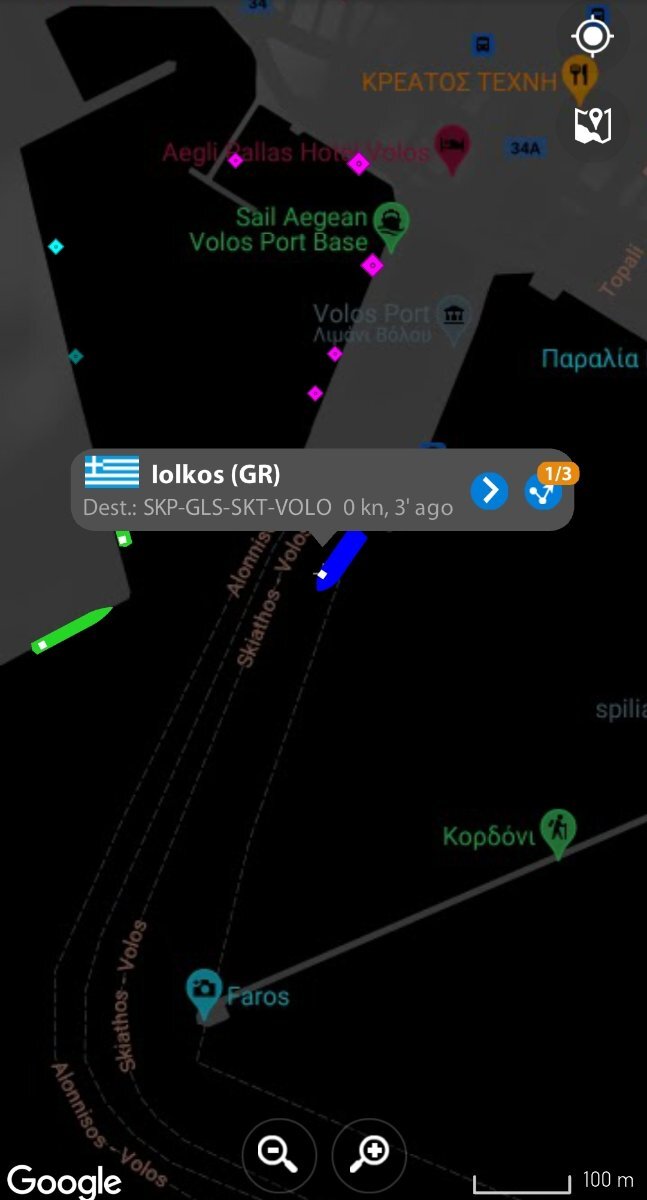647x1200 pixels.
Task: Open Iolkos vessel details arrow
Action: pyautogui.click(x=489, y=491)
